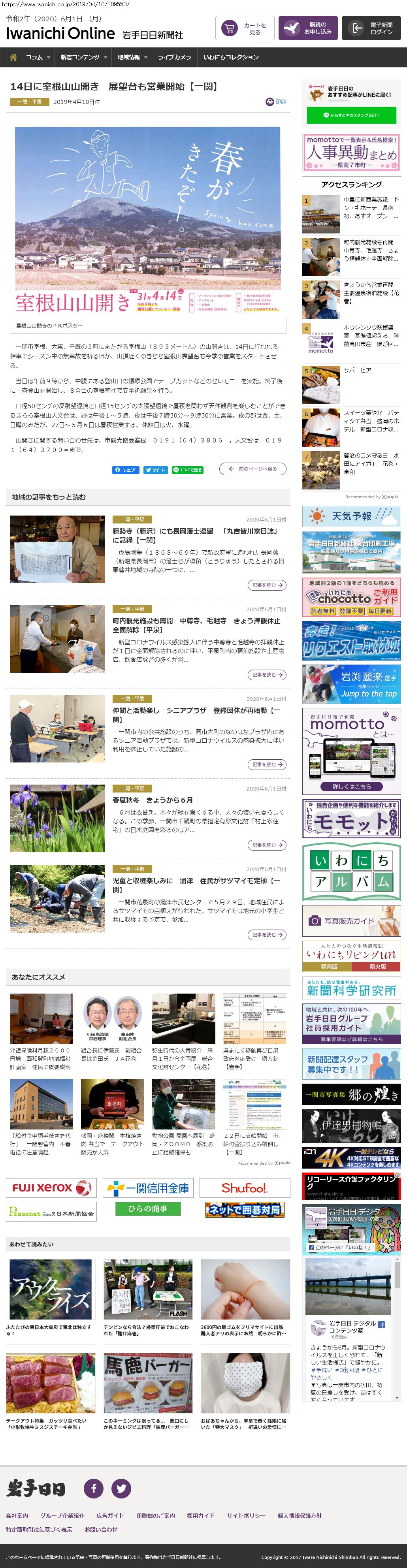Open ranking article サバービア

[357, 370]
